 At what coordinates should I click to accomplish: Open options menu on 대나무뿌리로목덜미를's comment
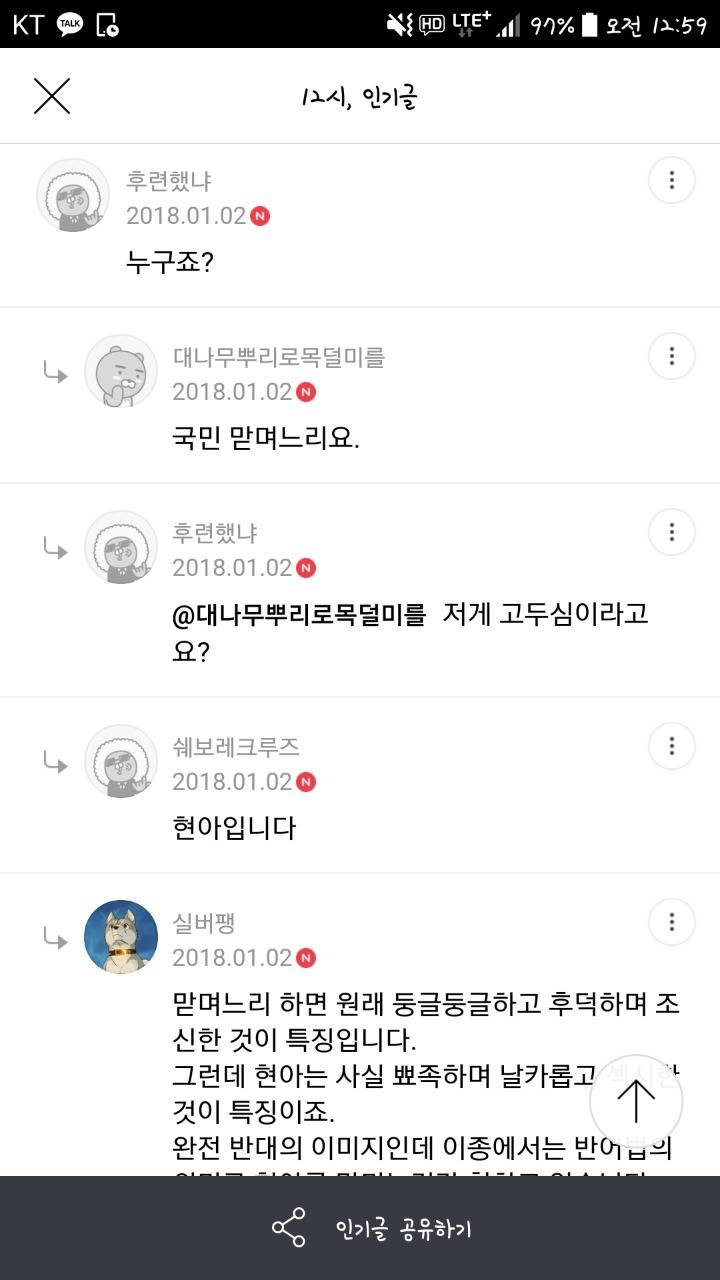click(x=671, y=356)
